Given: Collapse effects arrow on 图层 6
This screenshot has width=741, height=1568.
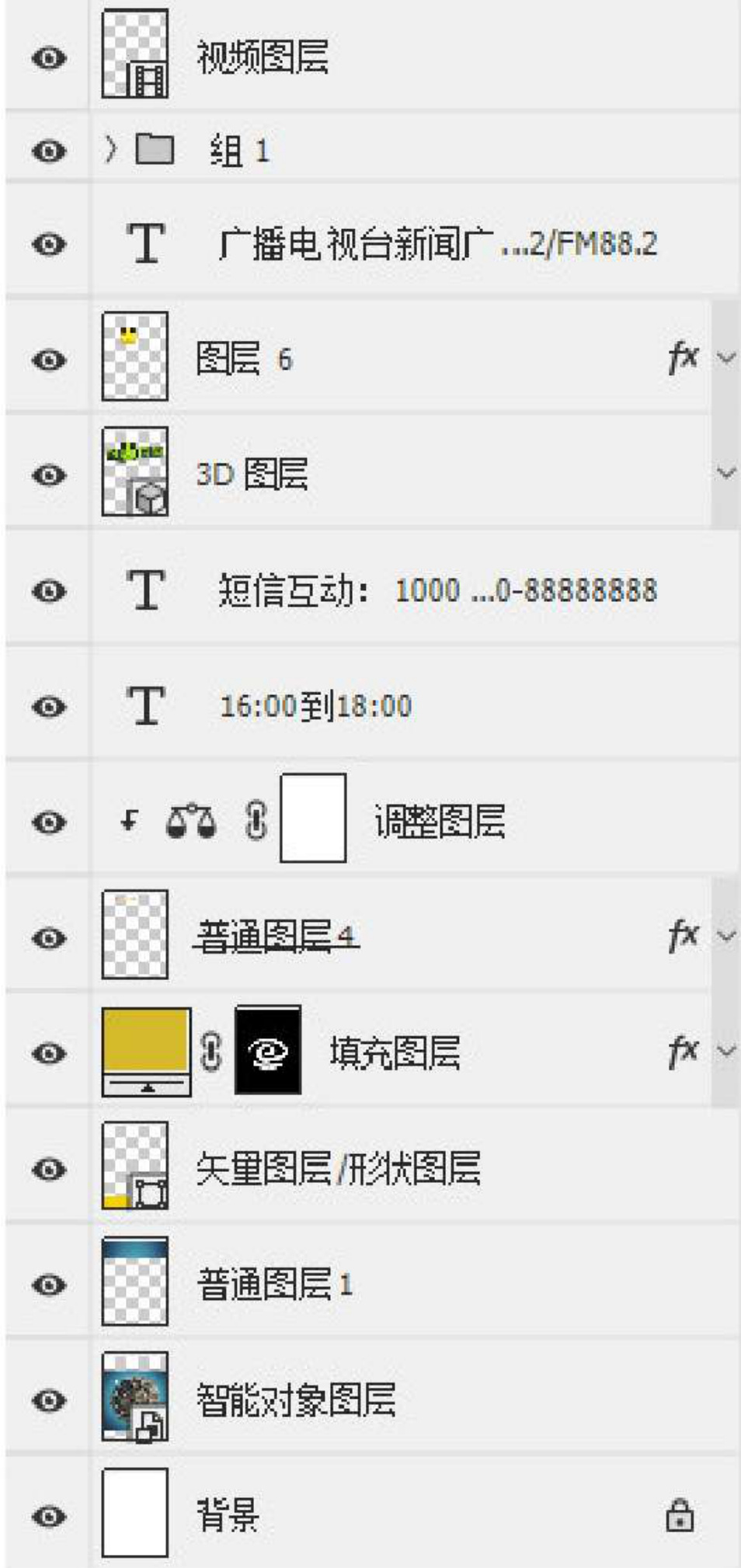Looking at the screenshot, I should click(x=726, y=358).
